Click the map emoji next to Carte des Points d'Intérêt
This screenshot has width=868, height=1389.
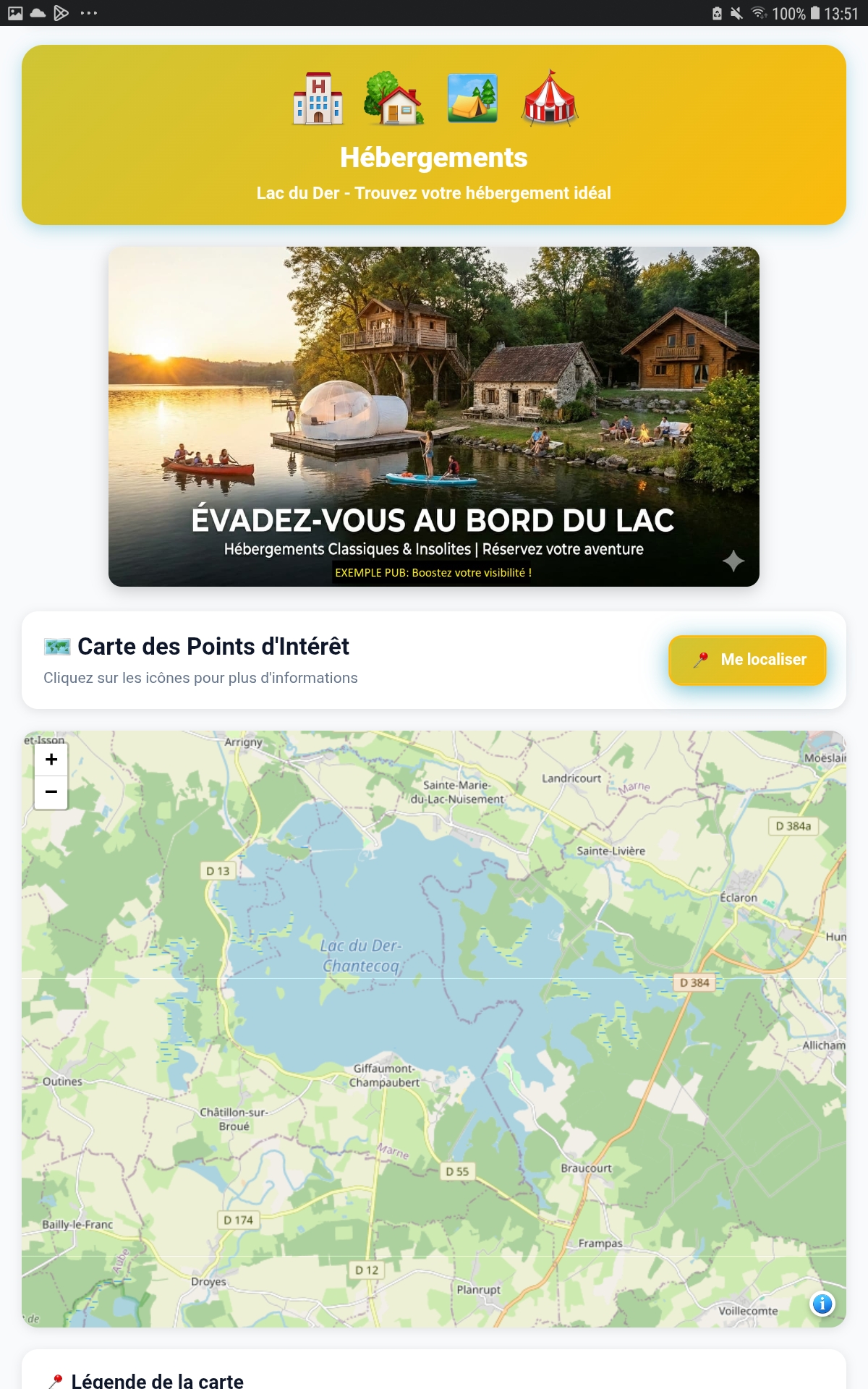point(56,646)
